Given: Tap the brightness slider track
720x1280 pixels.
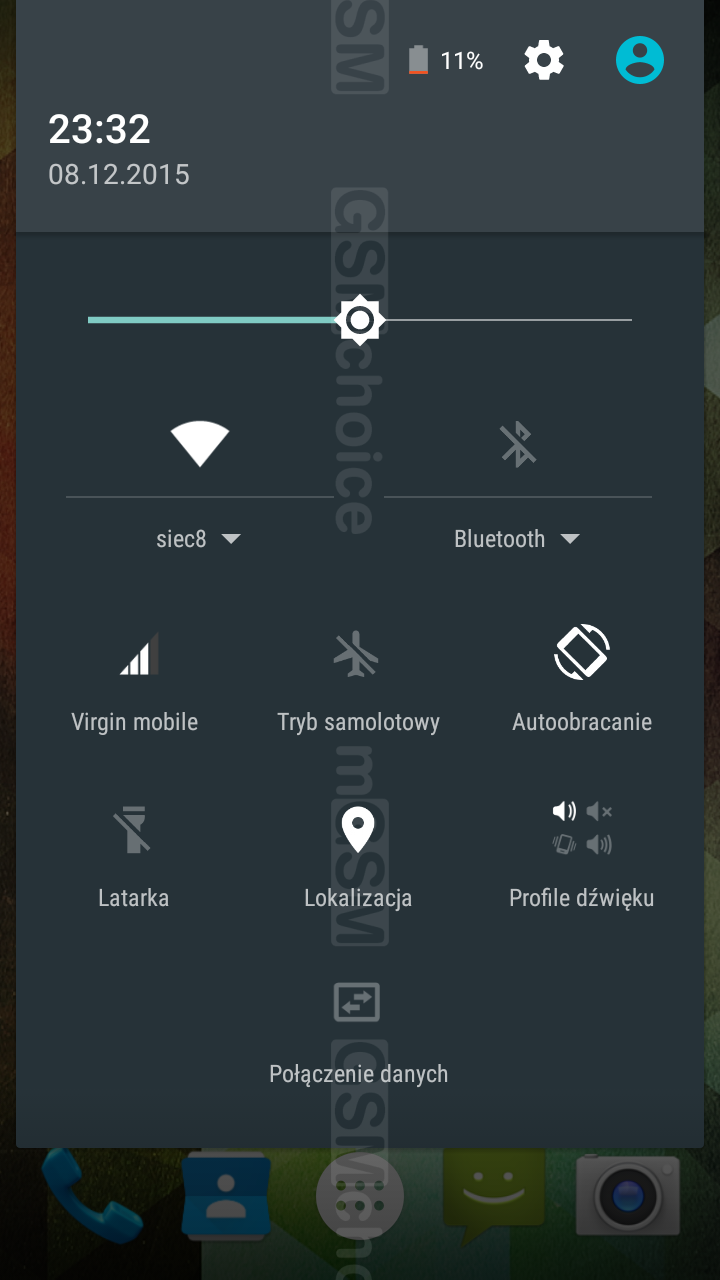Looking at the screenshot, I should [x=360, y=320].
